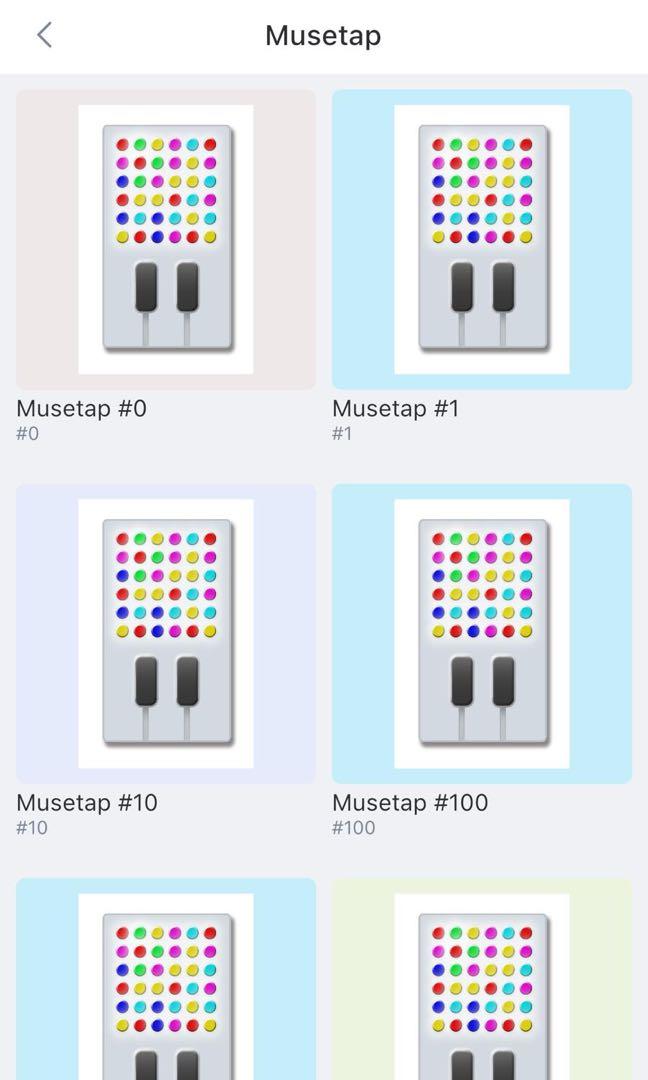Open the Musetap #0 item
The image size is (648, 1080).
coord(166,240)
